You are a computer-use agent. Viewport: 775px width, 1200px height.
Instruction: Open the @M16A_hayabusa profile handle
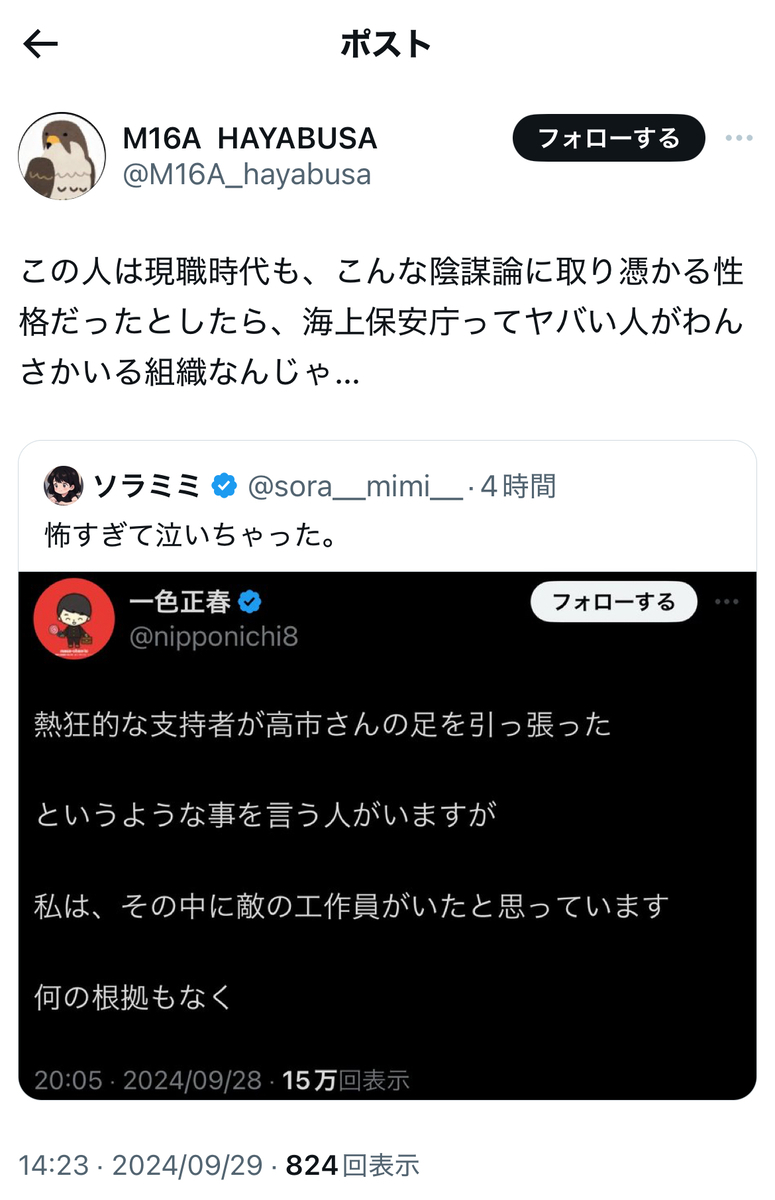tap(247, 175)
